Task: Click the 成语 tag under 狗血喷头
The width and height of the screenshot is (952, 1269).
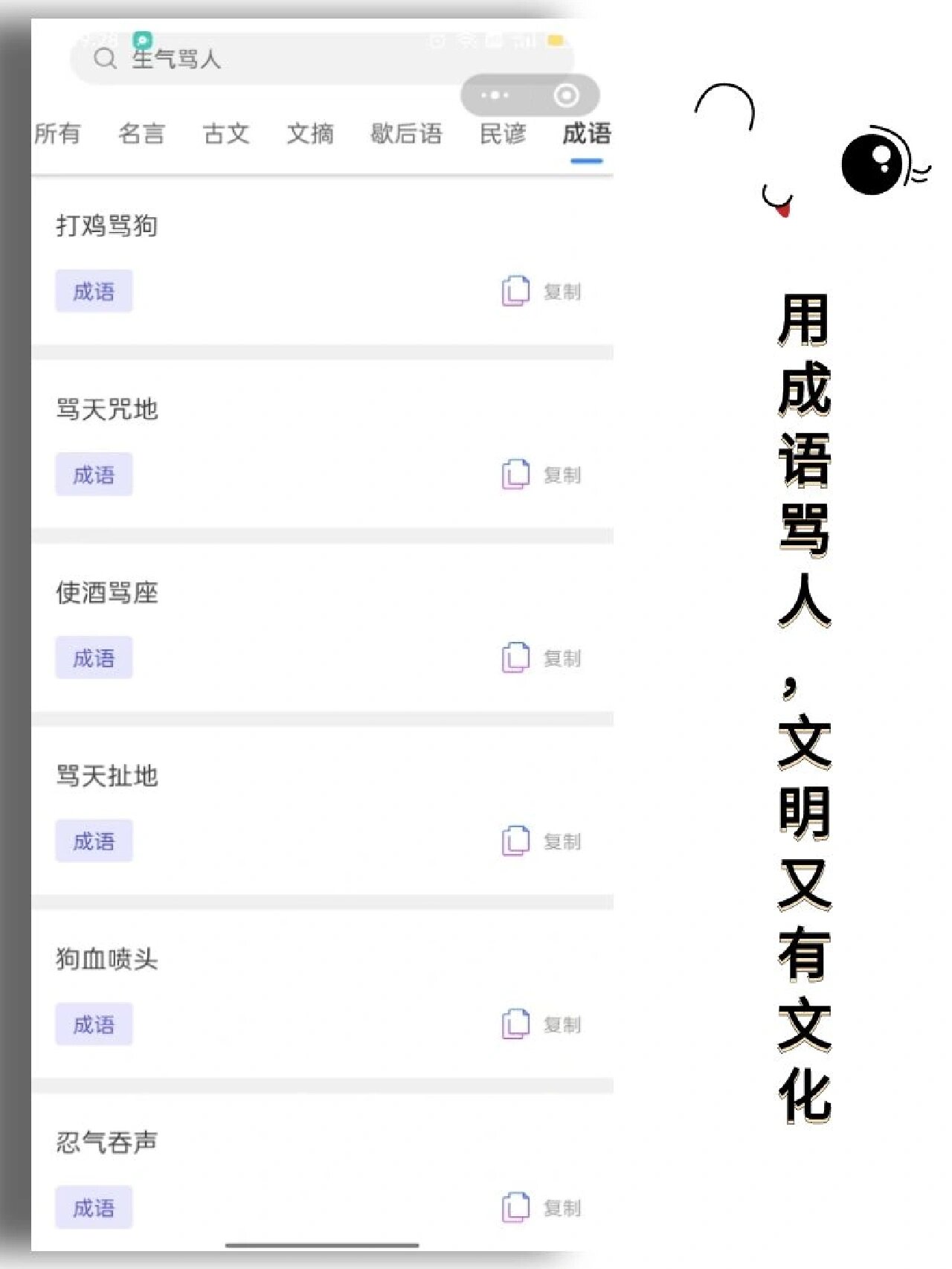Action: pyautogui.click(x=95, y=1024)
